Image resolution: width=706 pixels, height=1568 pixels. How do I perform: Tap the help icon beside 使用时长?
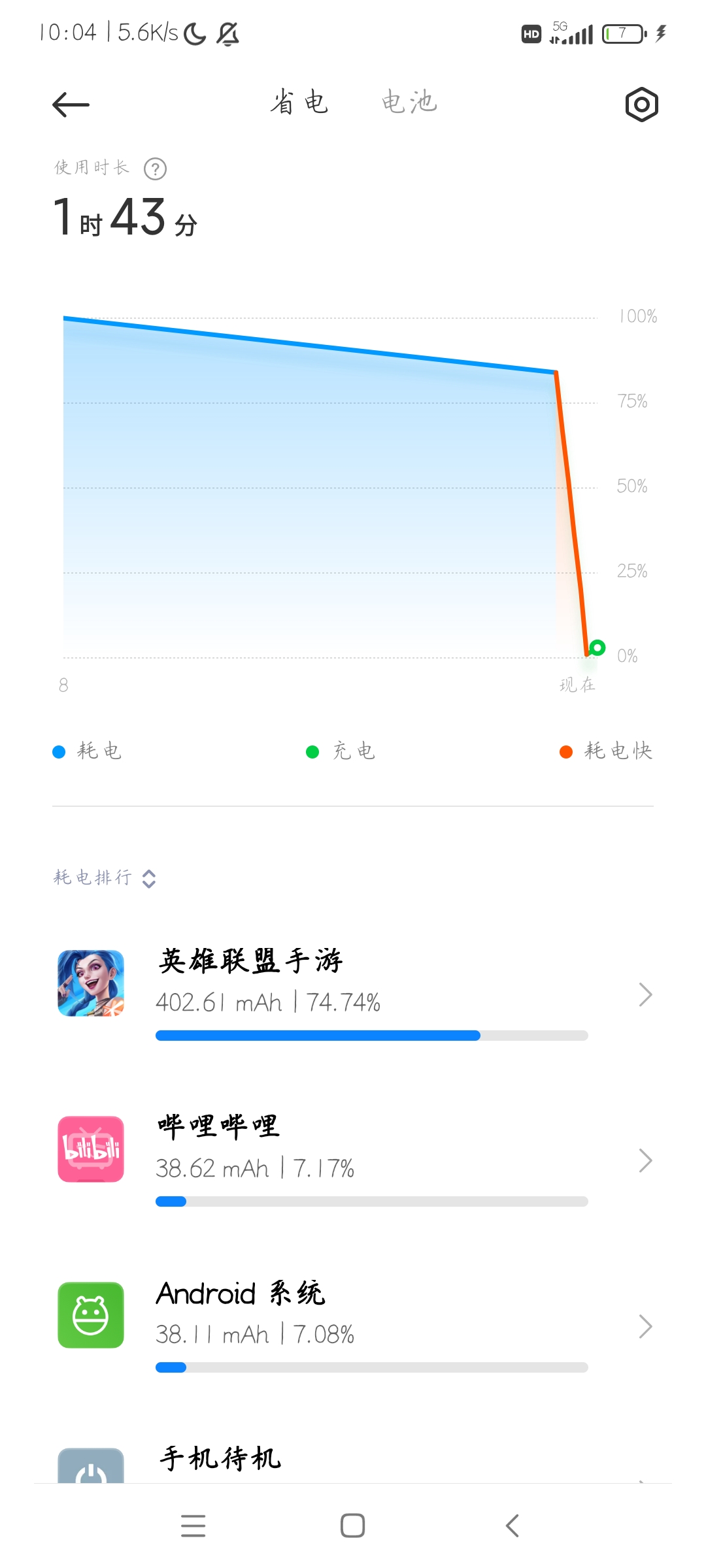(x=155, y=169)
